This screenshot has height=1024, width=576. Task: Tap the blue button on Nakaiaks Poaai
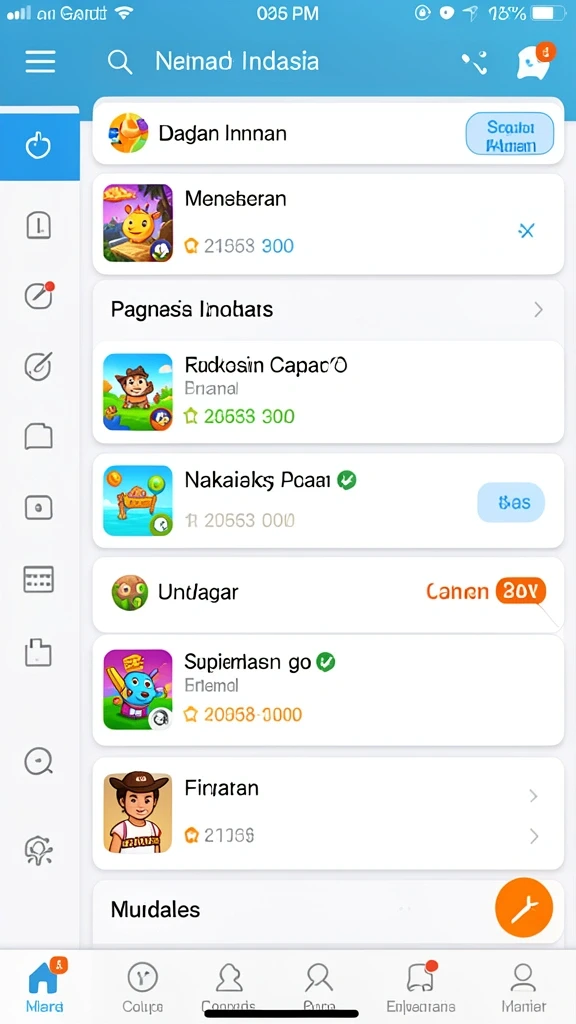(511, 502)
